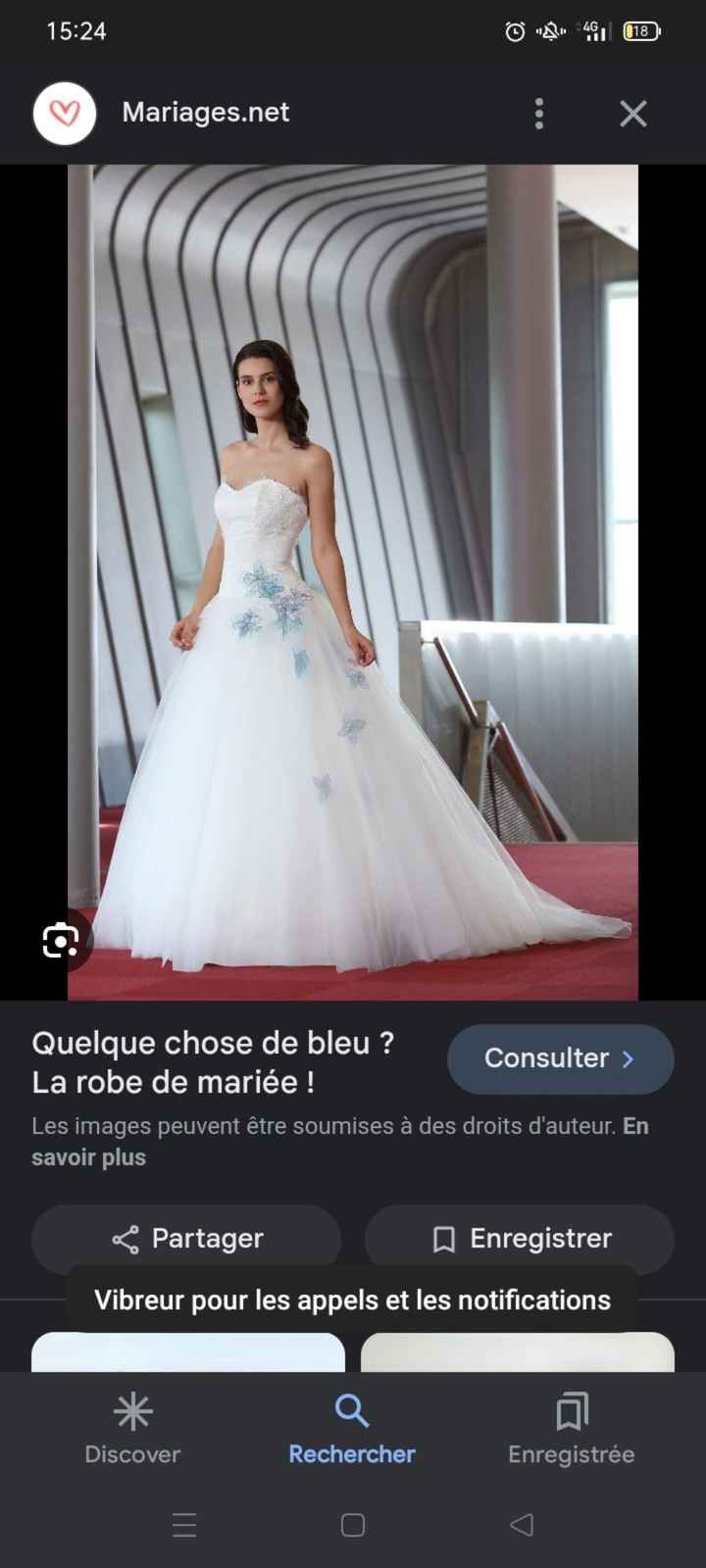The image size is (706, 1568).
Task: Search this image with Google Lens
Action: 61,942
